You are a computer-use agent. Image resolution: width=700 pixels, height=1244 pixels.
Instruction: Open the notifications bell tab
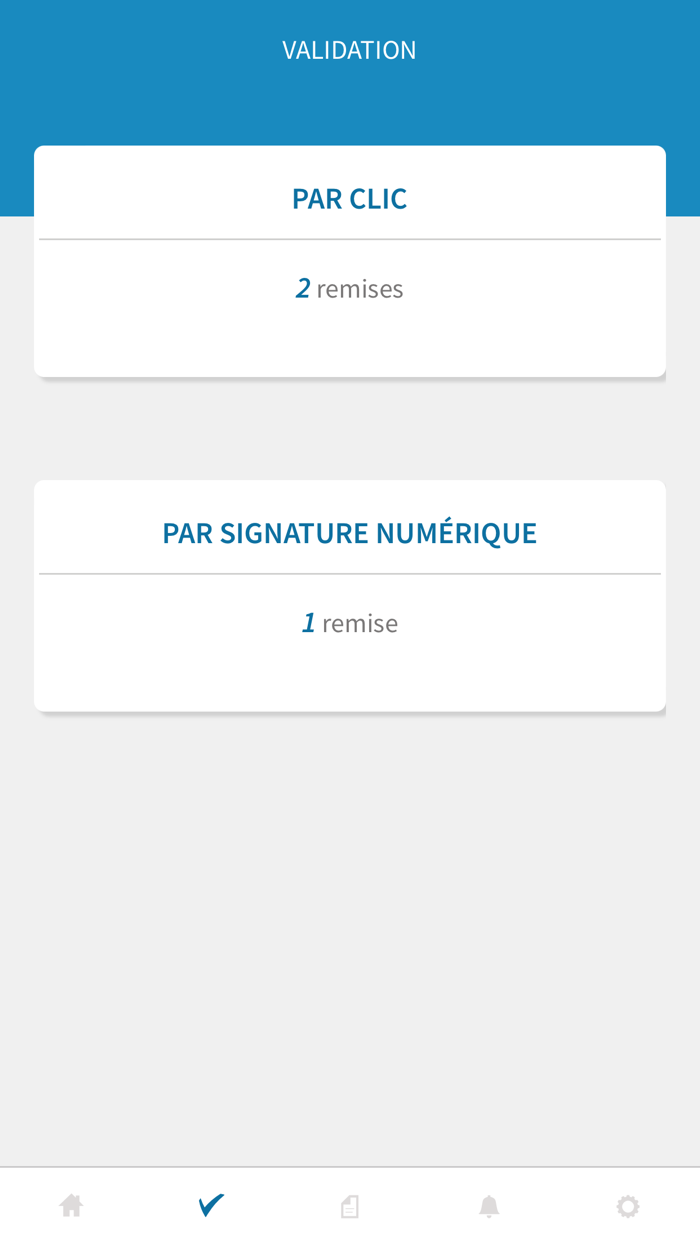click(489, 1206)
